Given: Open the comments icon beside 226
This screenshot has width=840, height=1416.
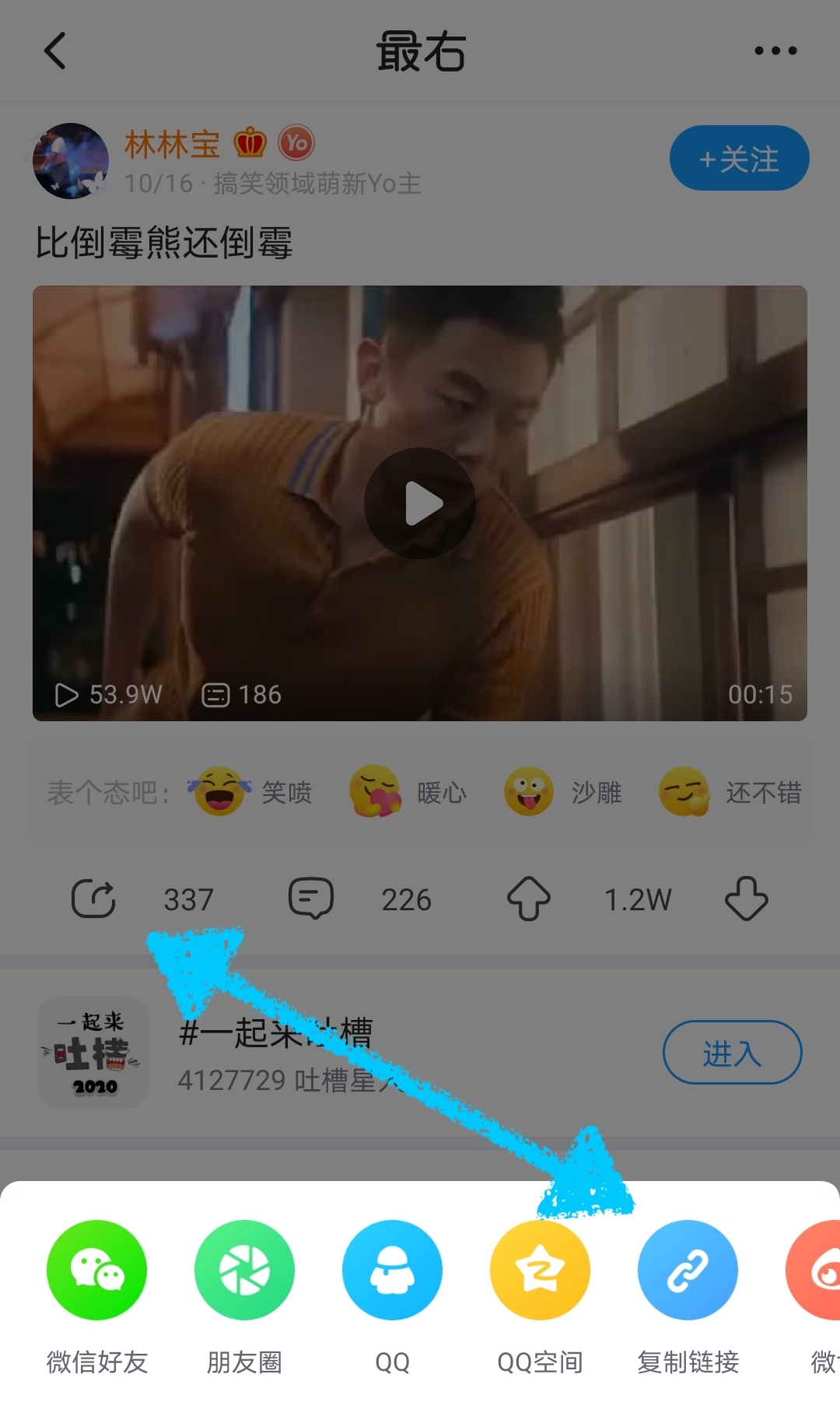Looking at the screenshot, I should pyautogui.click(x=311, y=899).
